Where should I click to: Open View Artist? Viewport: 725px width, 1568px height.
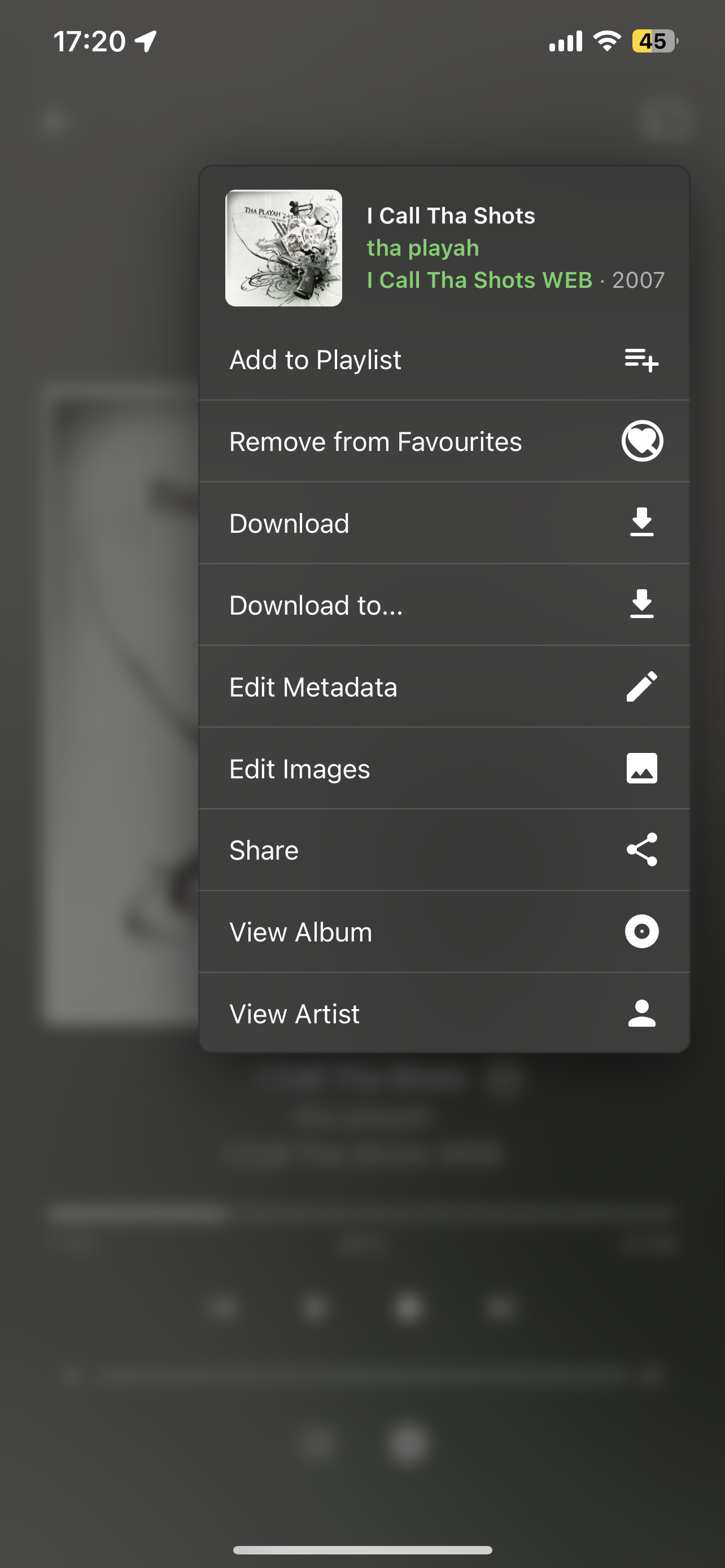pos(444,1014)
